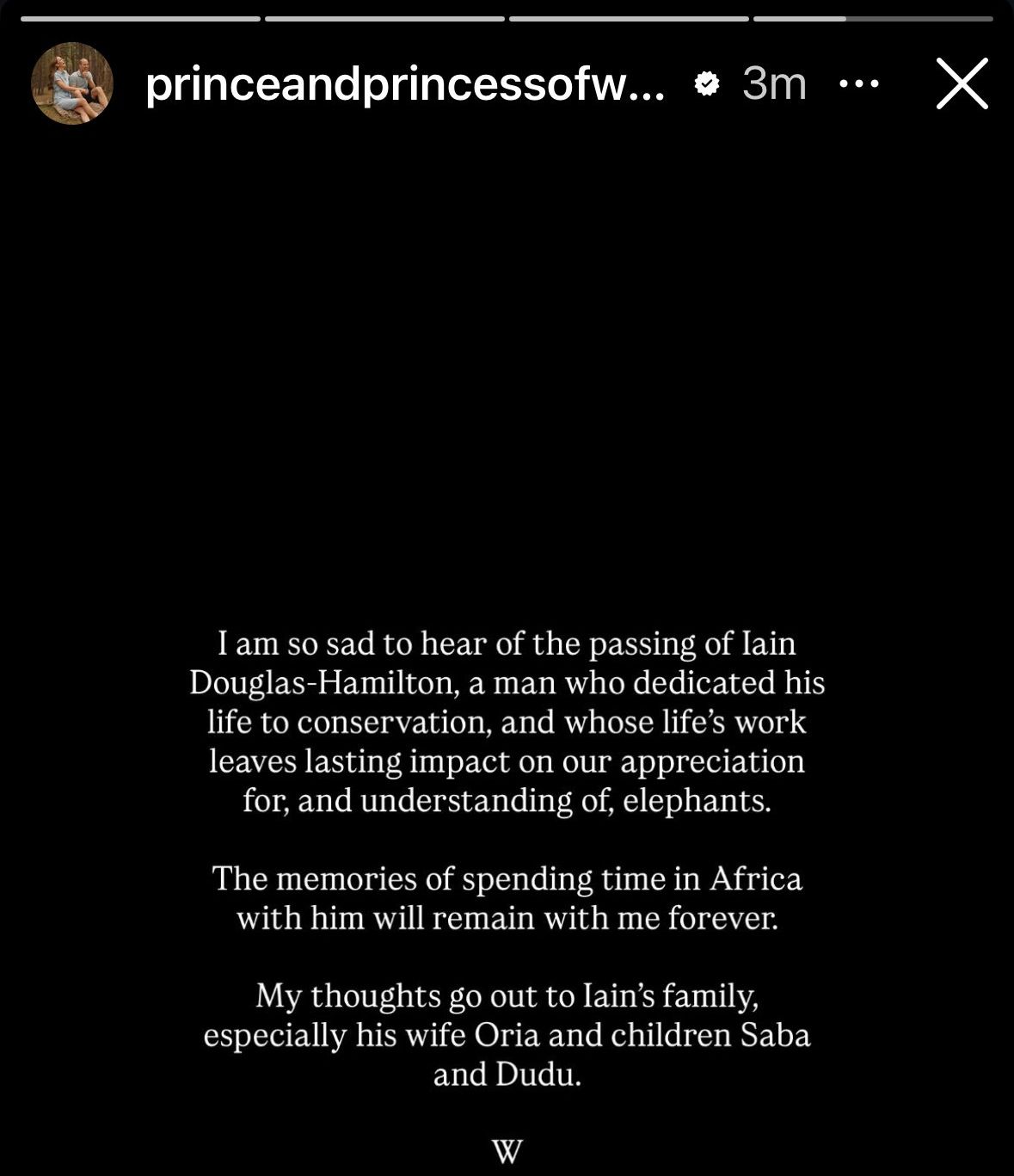
Task: Click the X to close the story
Action: [962, 83]
